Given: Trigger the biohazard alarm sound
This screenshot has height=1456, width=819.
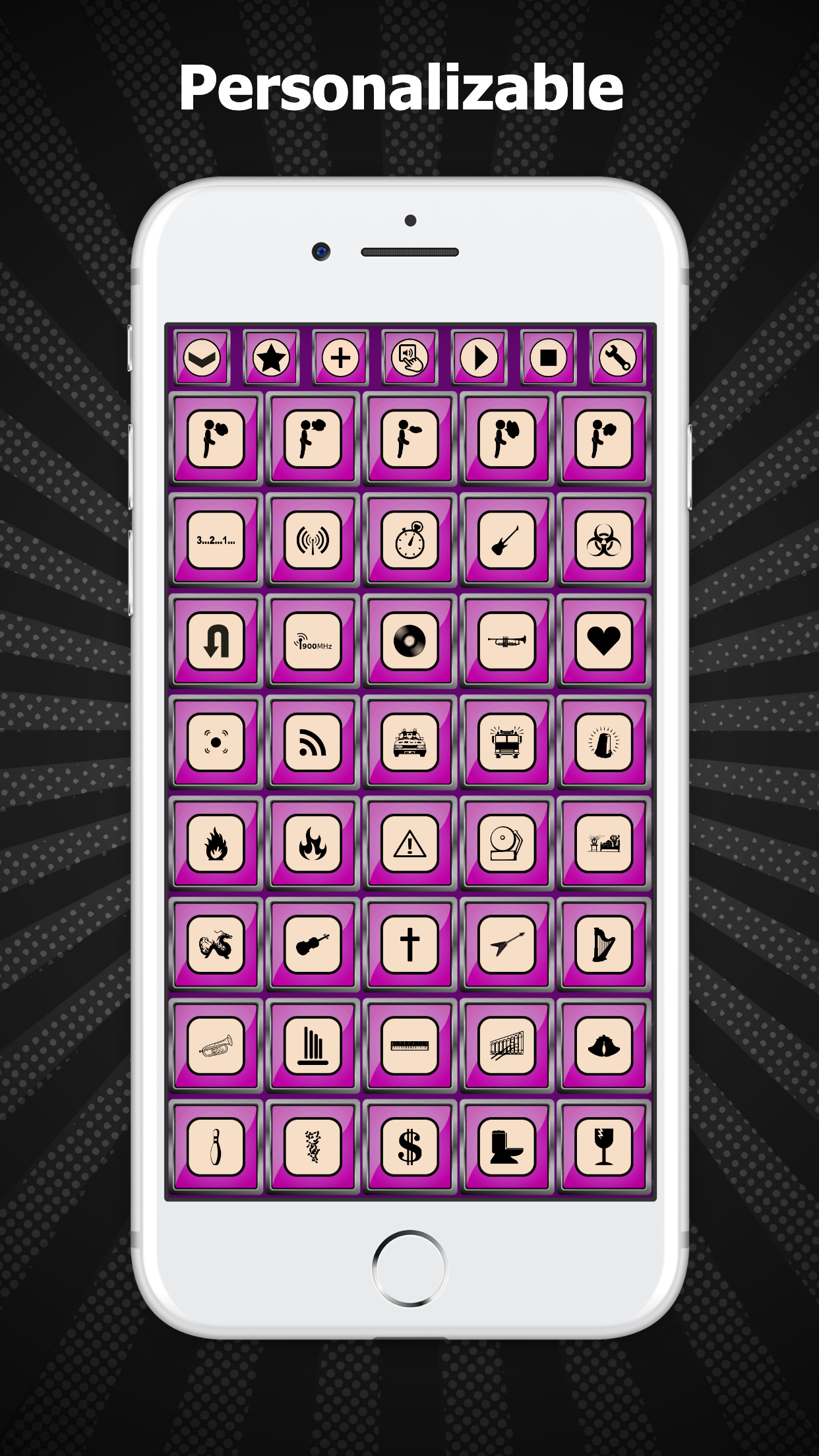Looking at the screenshot, I should pos(602,542).
